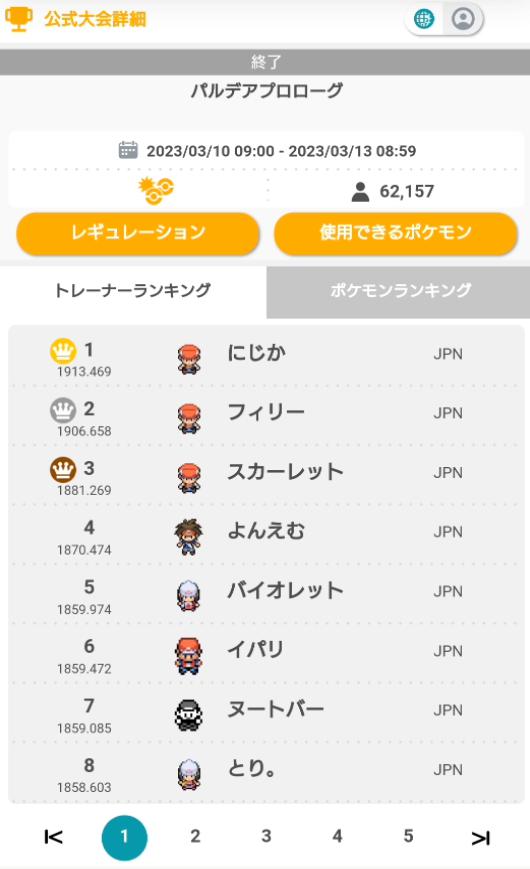The width and height of the screenshot is (530, 869).
Task: Open trainer フィリー's ranking entry
Action: (x=266, y=417)
